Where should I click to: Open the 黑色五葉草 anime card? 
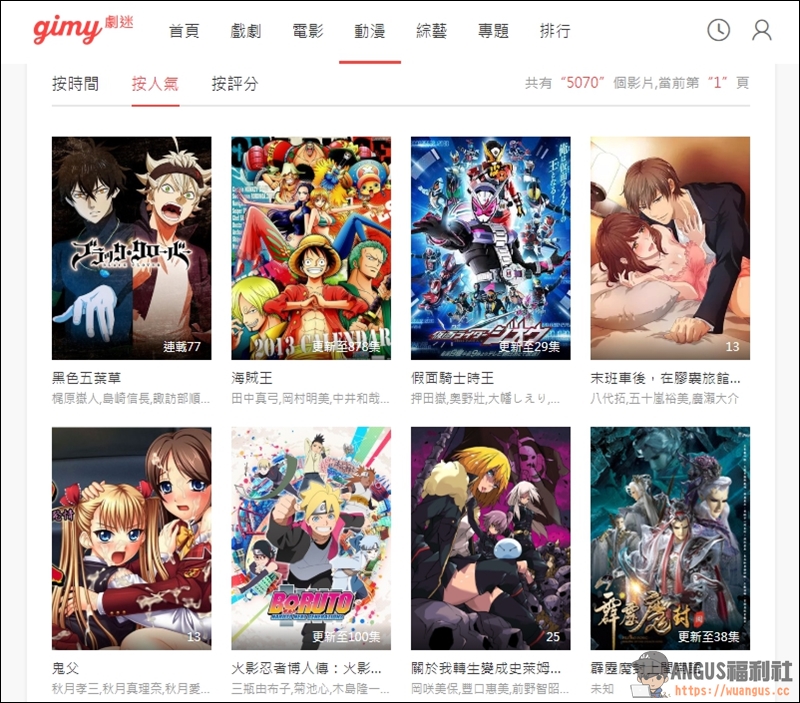point(131,248)
